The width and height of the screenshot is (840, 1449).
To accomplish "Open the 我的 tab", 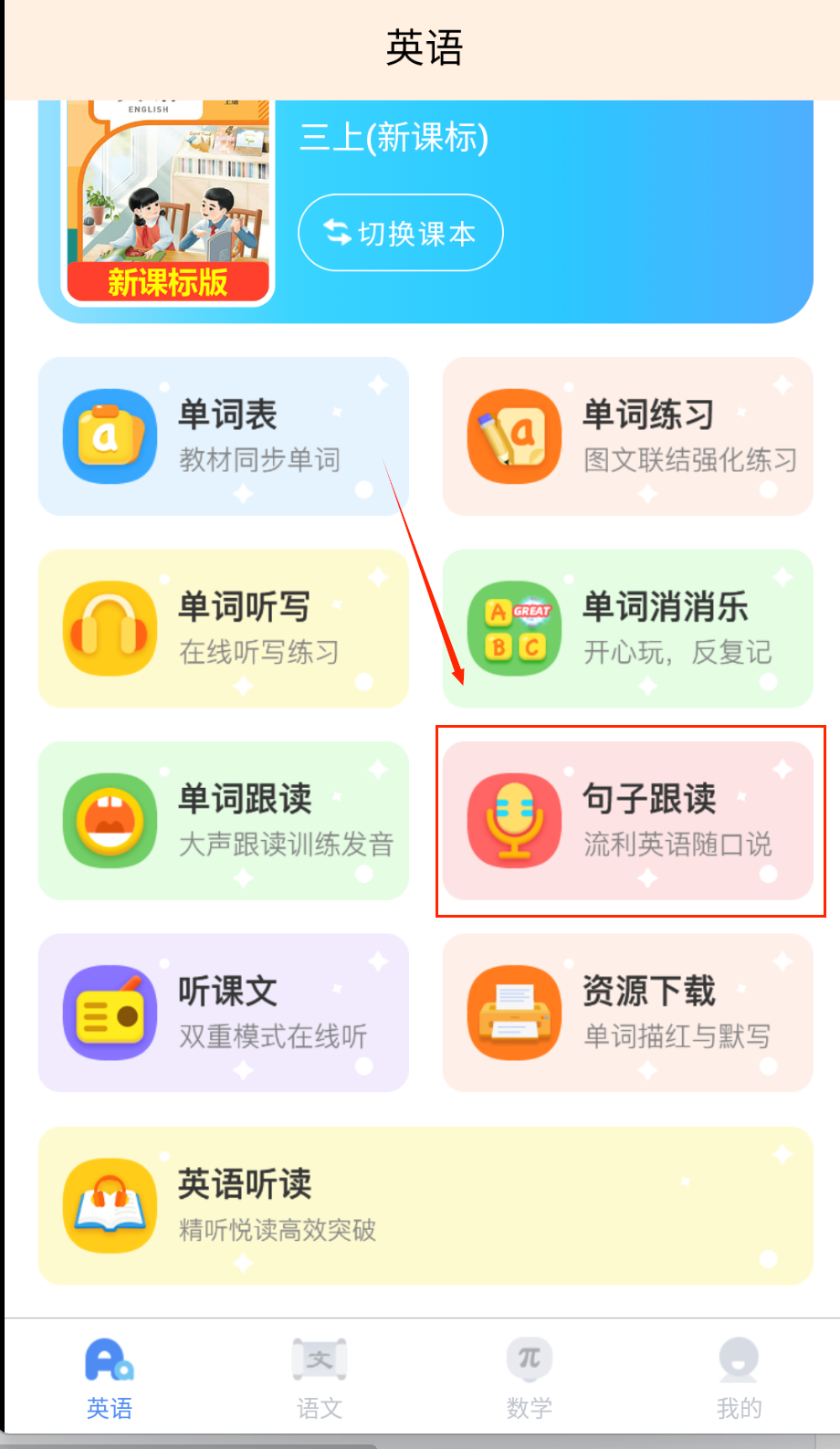I will coord(739,1379).
